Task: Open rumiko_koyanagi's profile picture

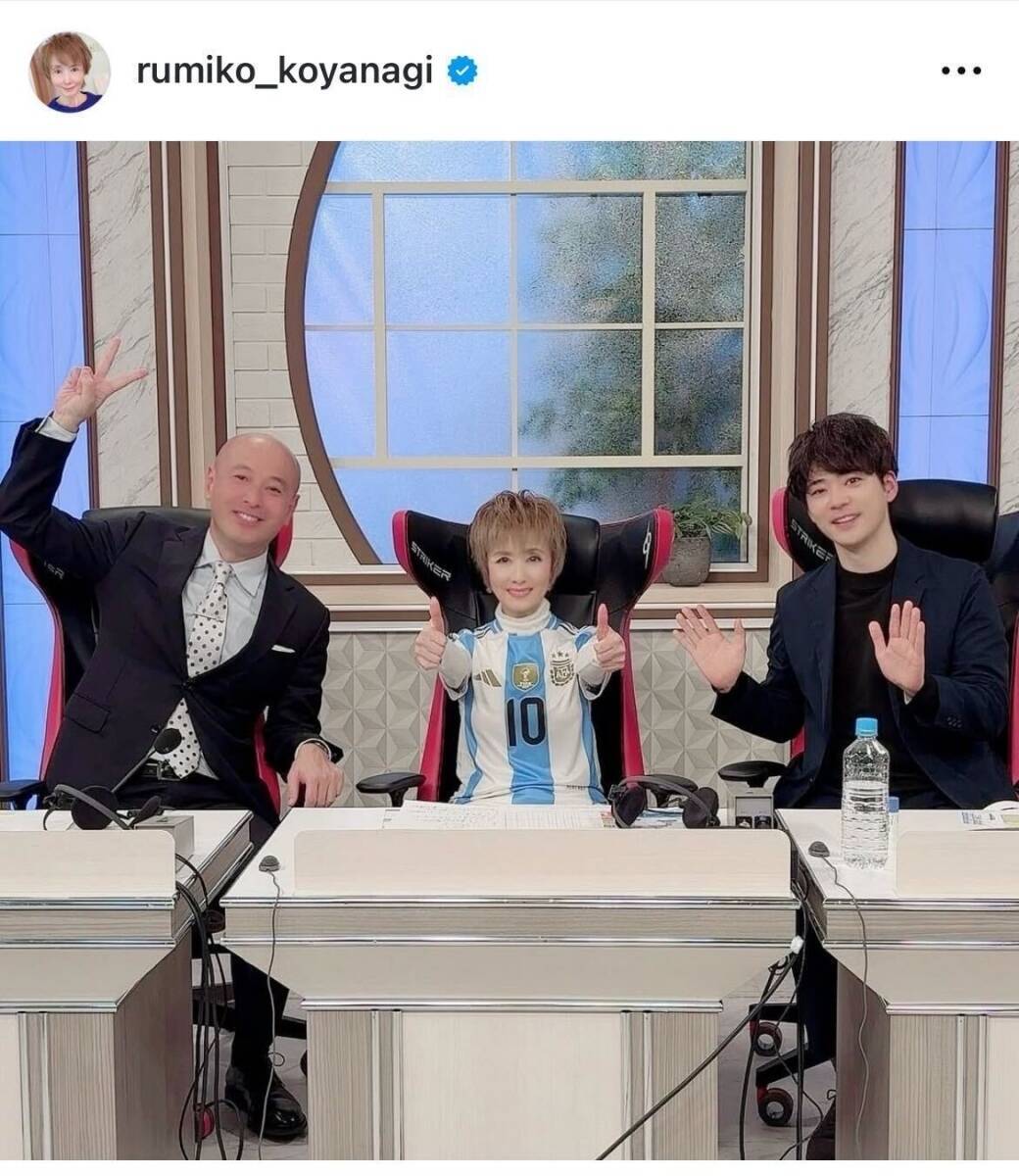Action: click(x=69, y=73)
